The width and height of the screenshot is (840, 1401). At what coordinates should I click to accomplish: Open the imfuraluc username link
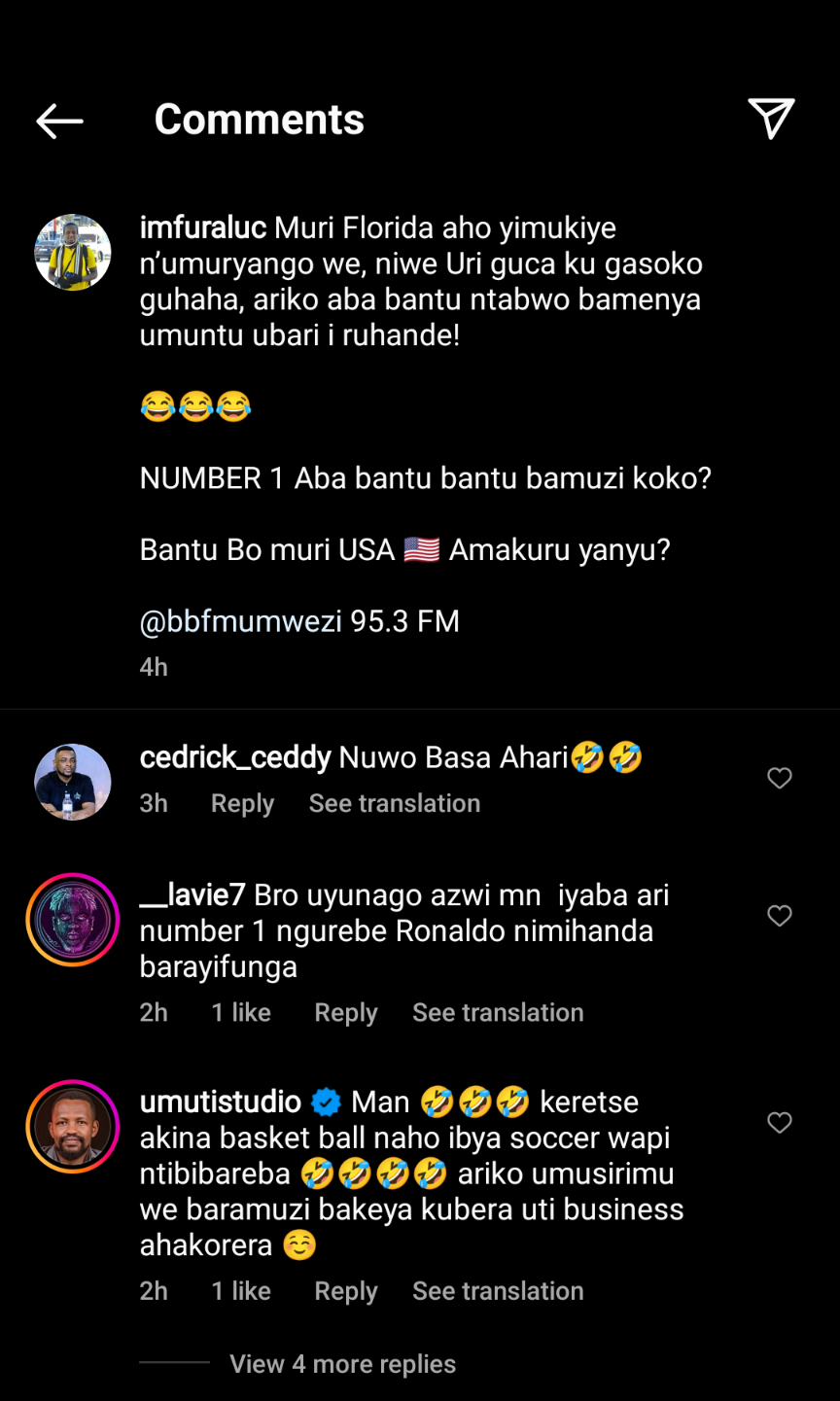[202, 228]
